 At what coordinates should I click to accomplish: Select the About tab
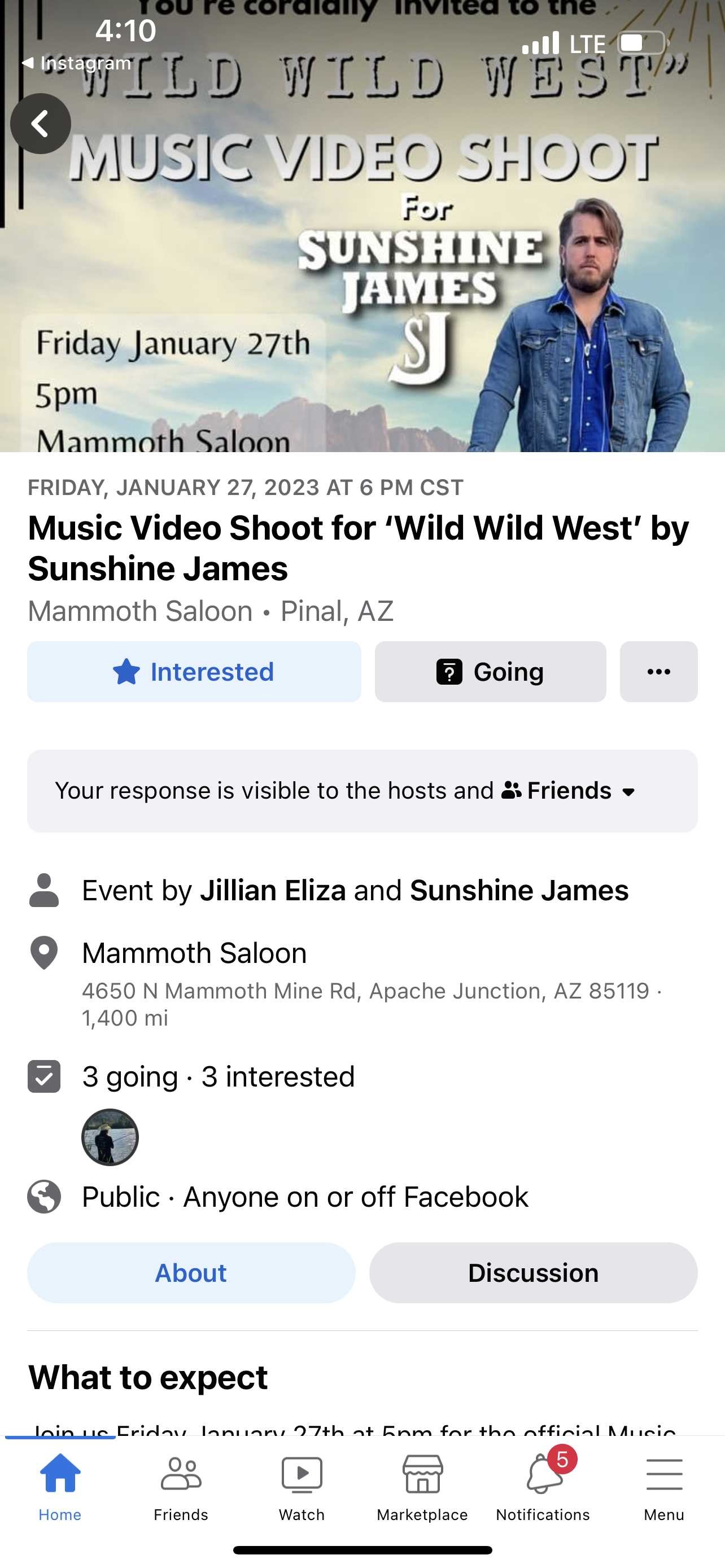191,1273
